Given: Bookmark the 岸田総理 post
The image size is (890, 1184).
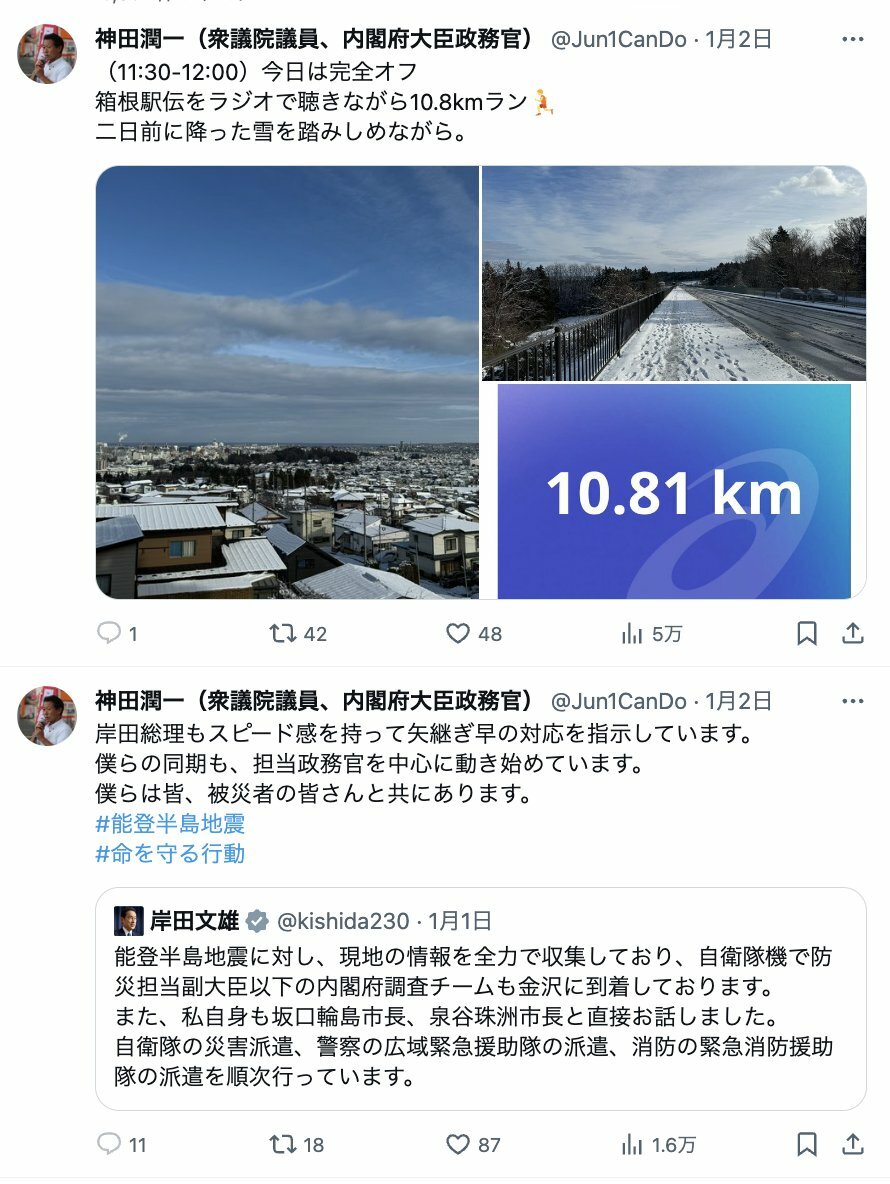Looking at the screenshot, I should coord(807,1145).
